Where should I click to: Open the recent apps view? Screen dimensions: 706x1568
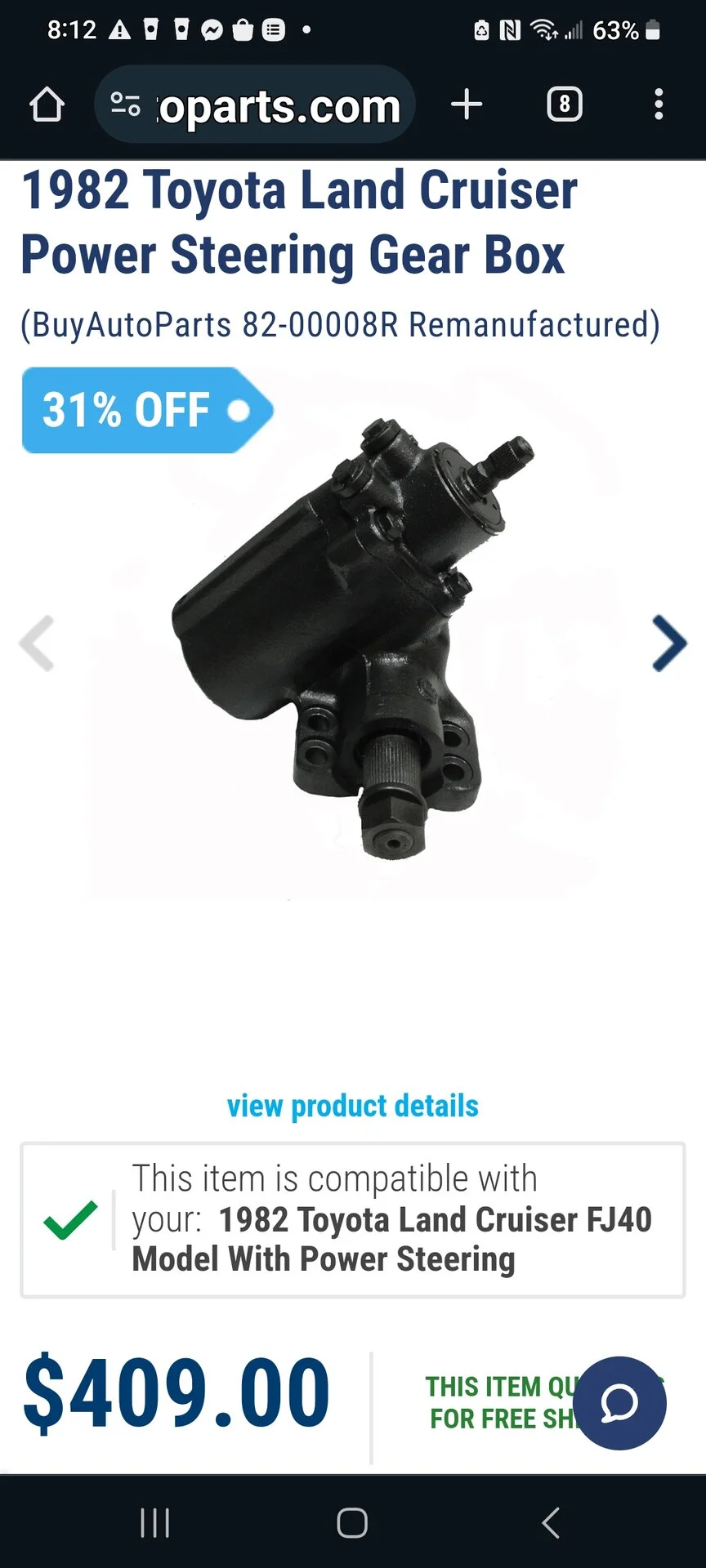[x=154, y=1523]
